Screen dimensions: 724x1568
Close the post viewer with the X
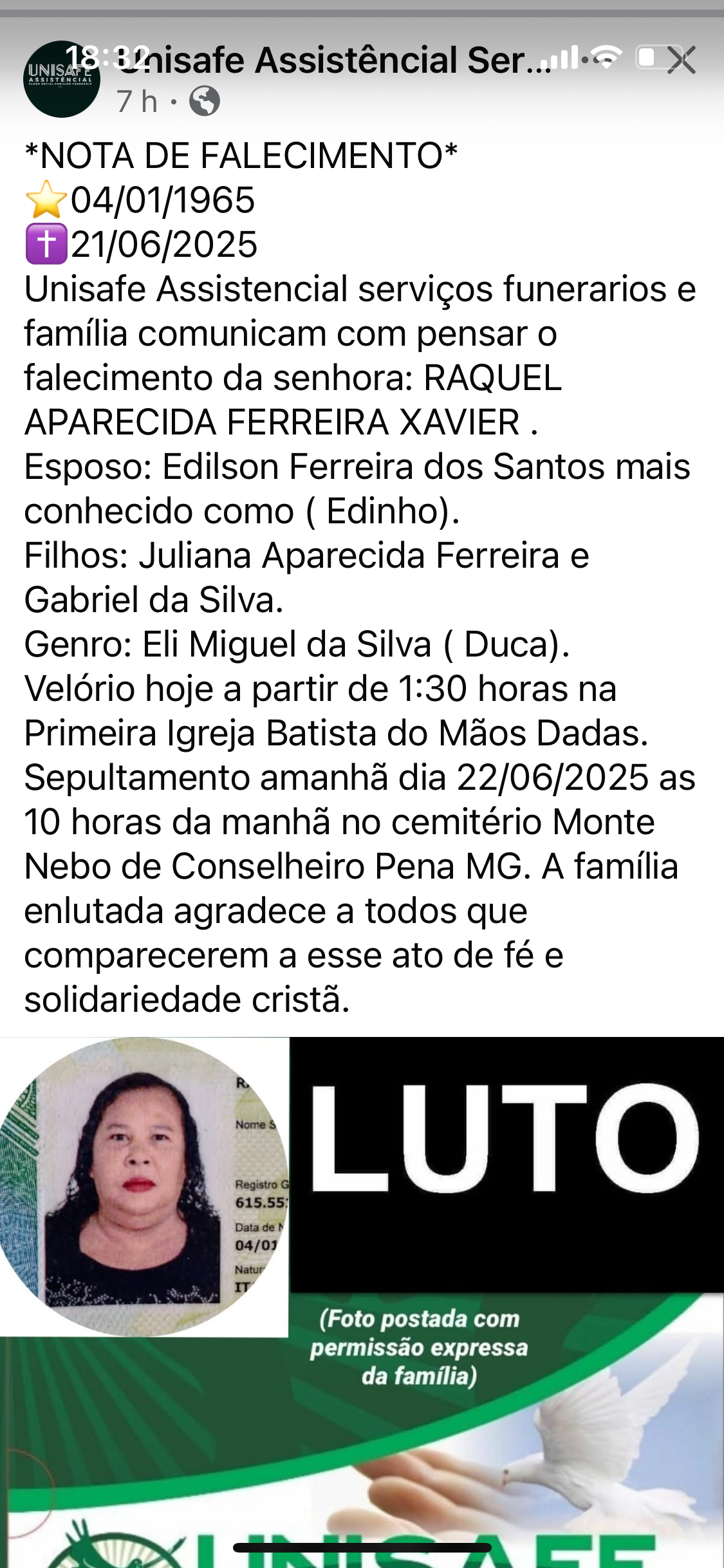point(682,61)
